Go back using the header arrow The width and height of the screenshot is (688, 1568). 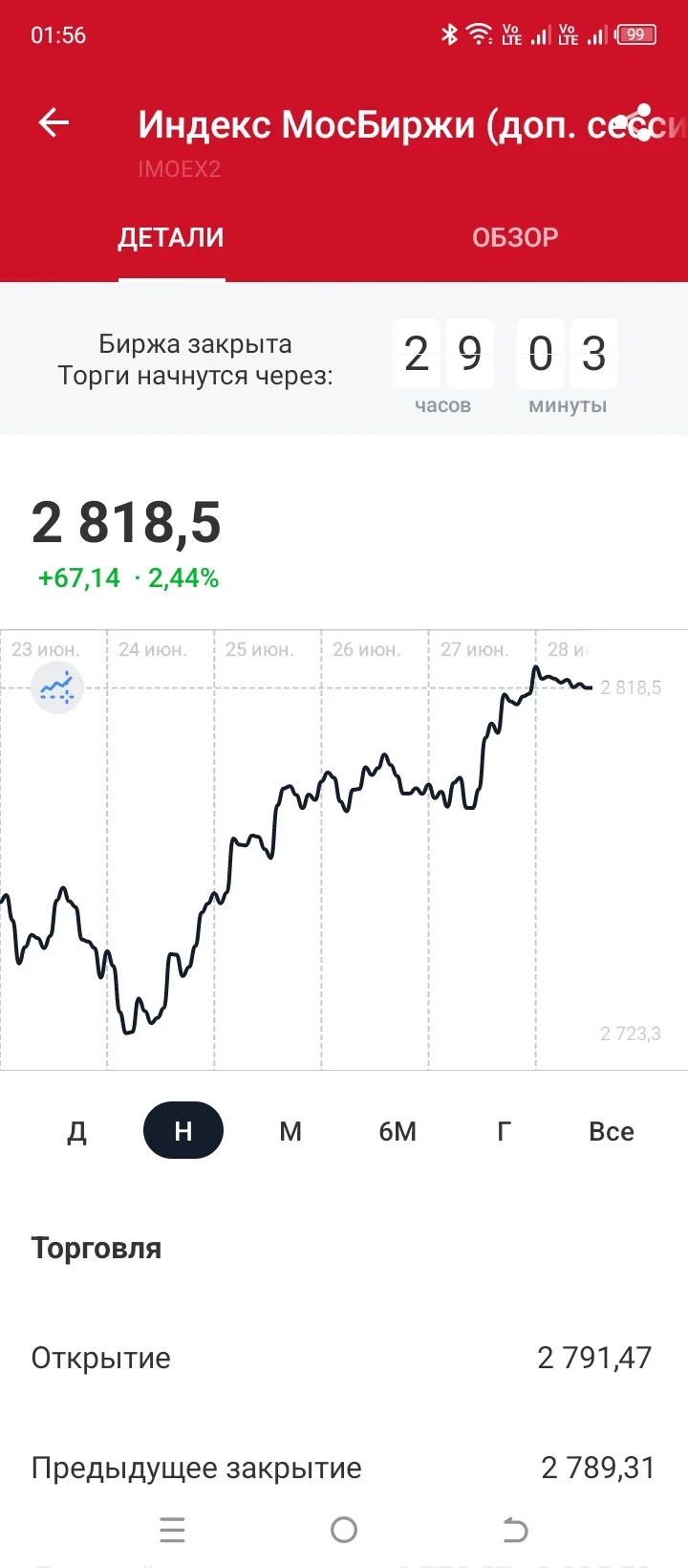(54, 123)
